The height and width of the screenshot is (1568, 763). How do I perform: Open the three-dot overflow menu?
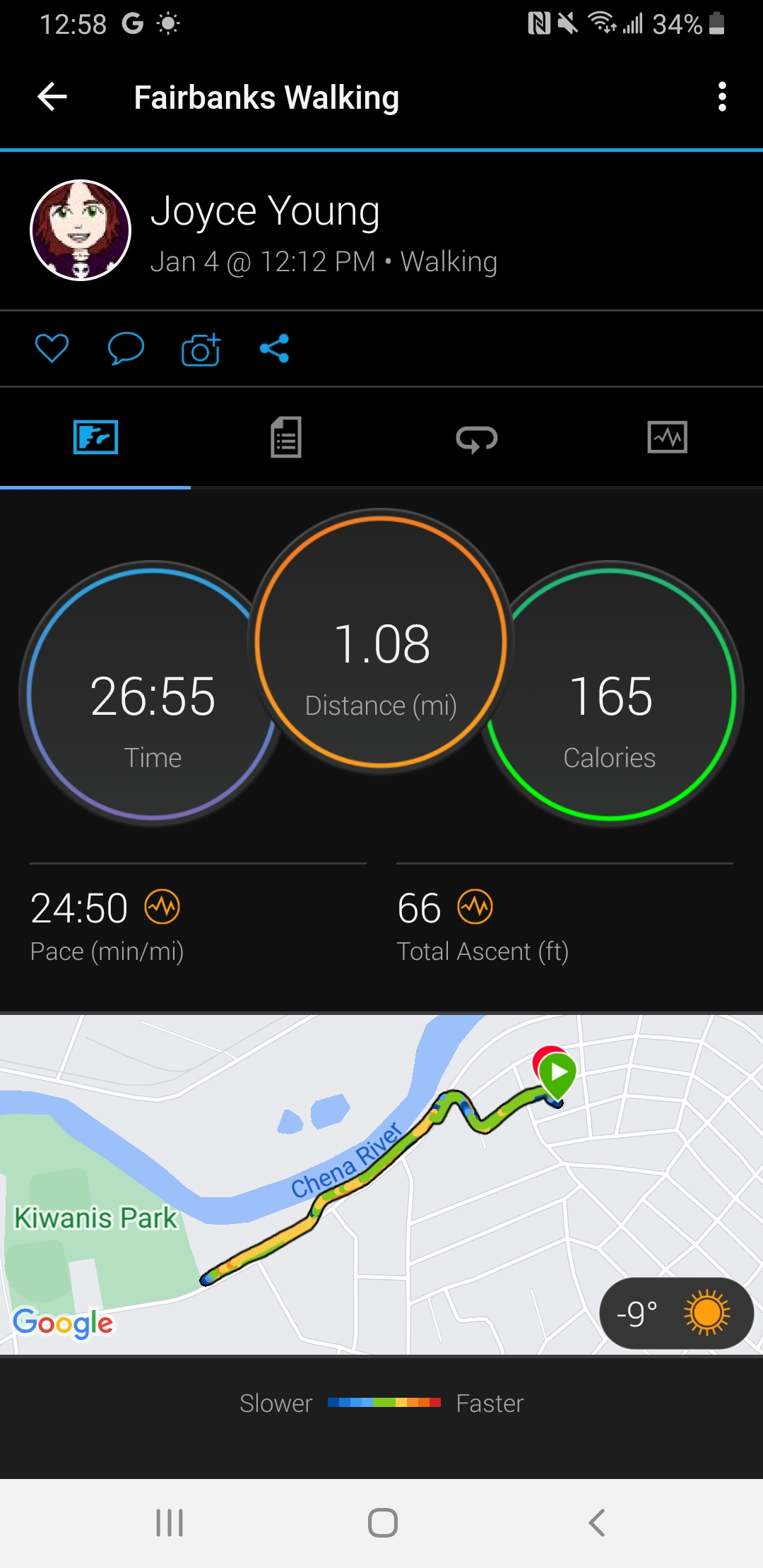coord(721,97)
